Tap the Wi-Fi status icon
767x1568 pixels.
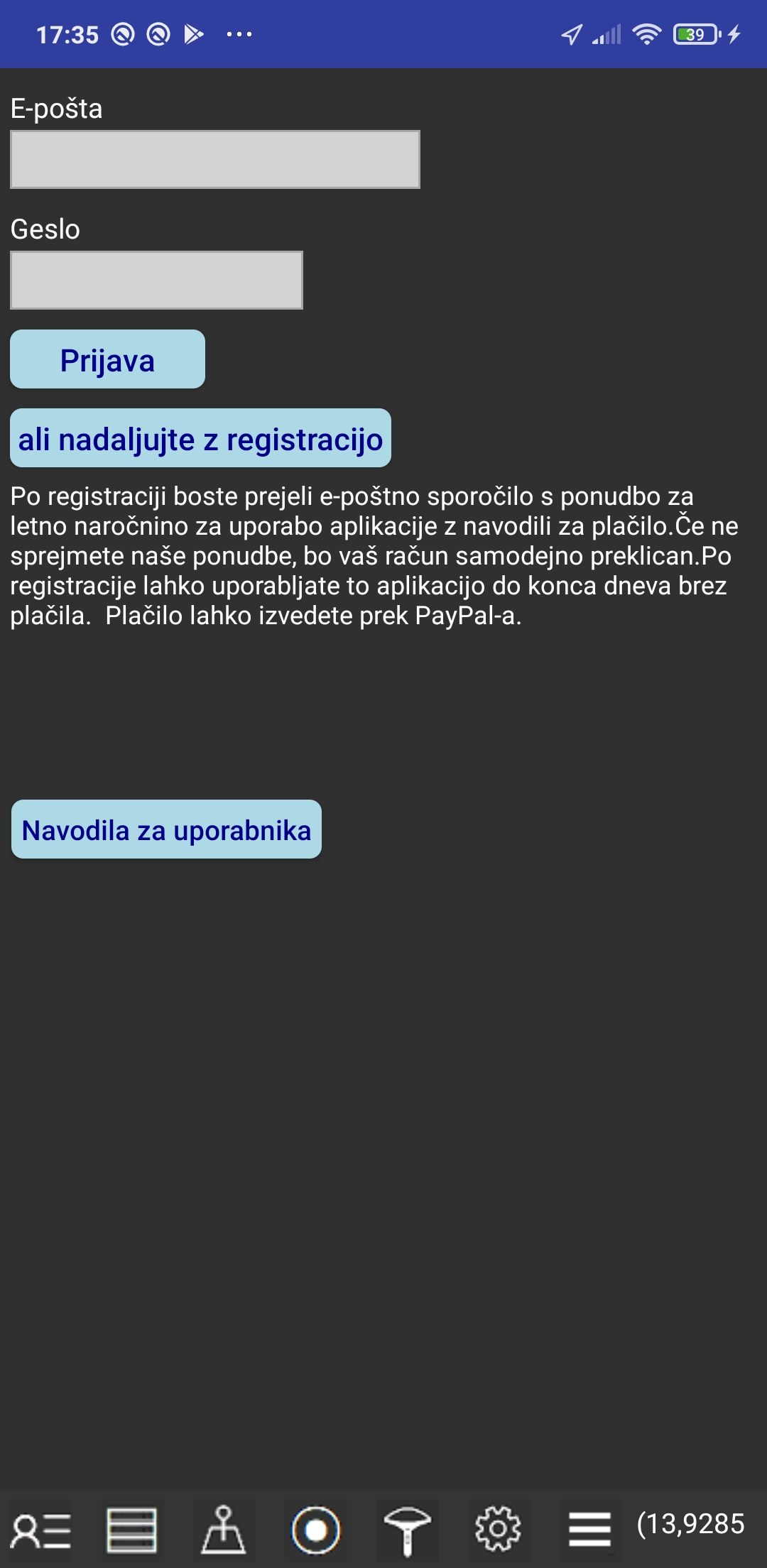(x=646, y=33)
